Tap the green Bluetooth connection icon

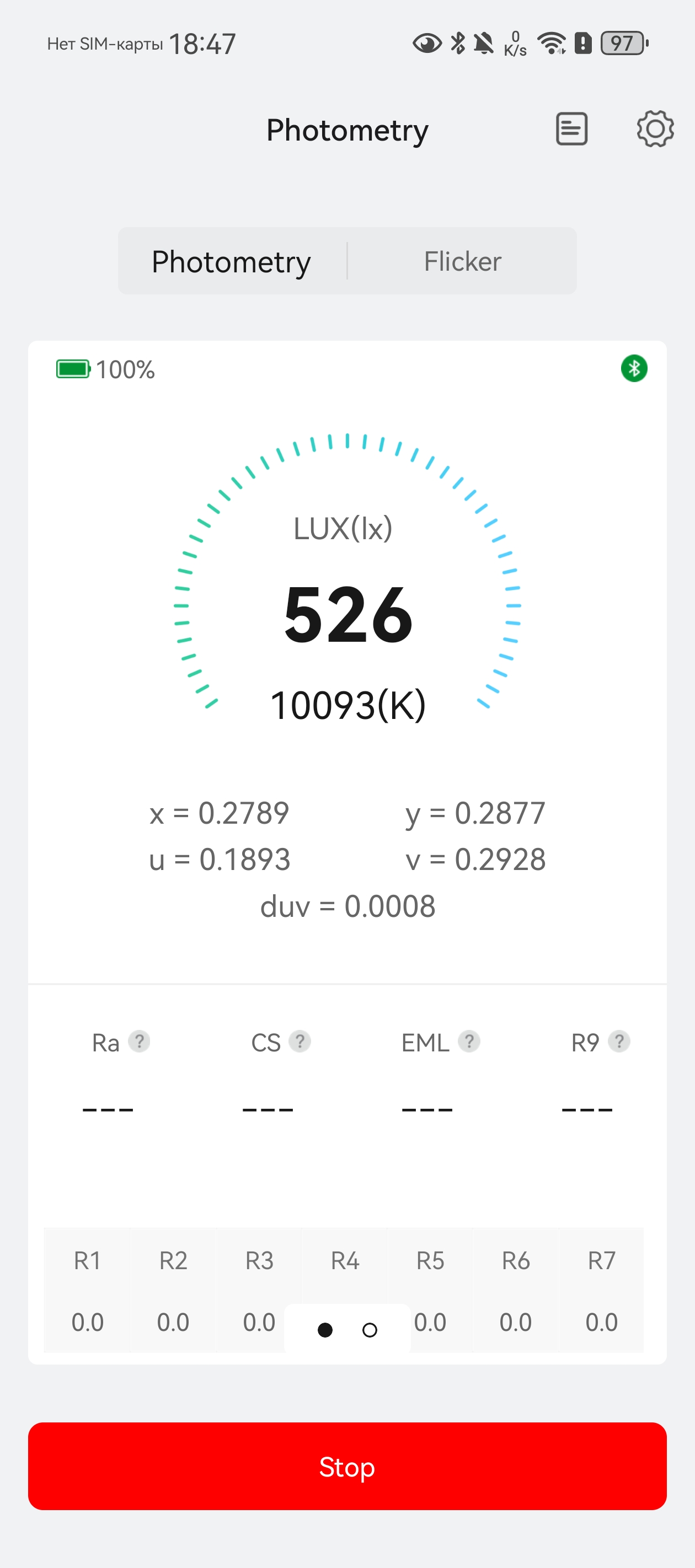(x=633, y=368)
